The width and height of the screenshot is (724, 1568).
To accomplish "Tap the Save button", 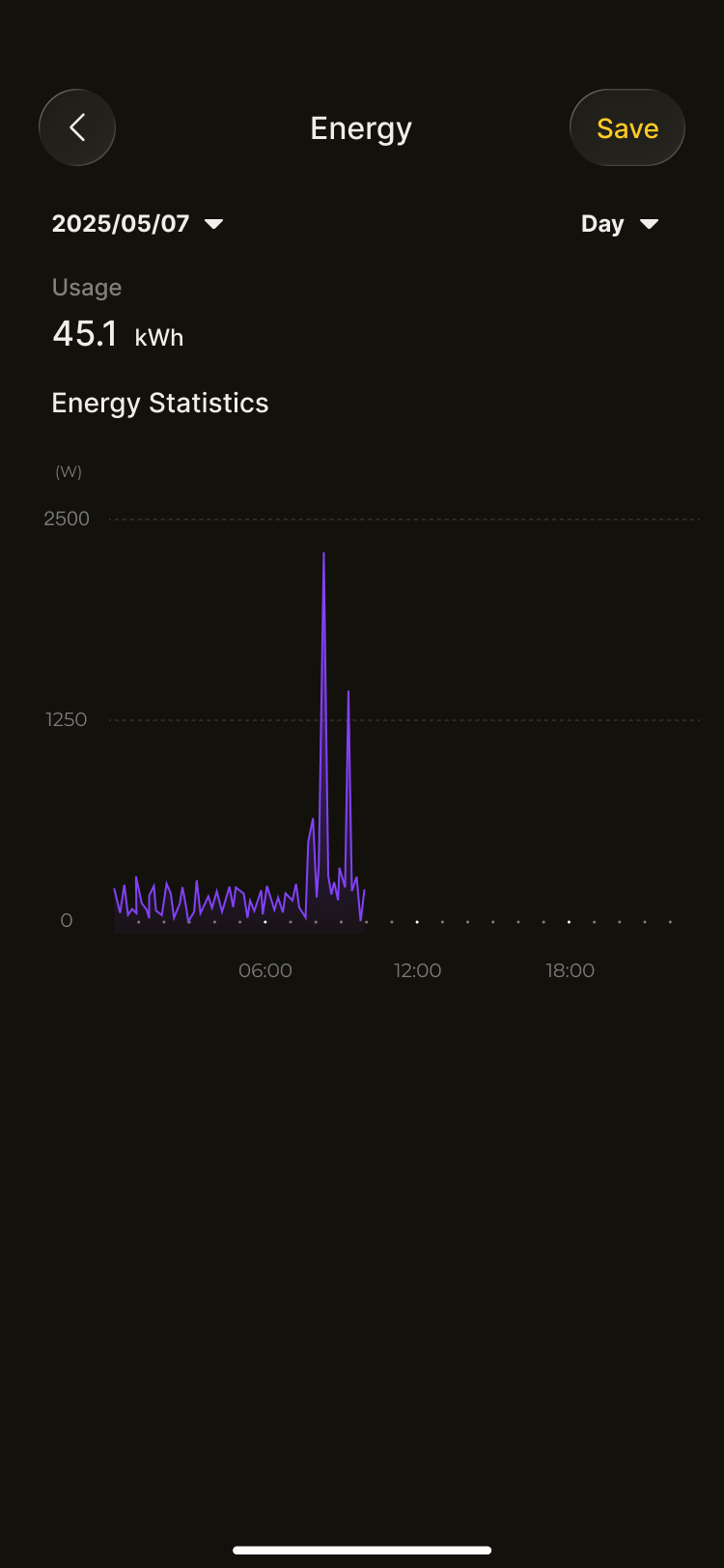I will coord(627,128).
